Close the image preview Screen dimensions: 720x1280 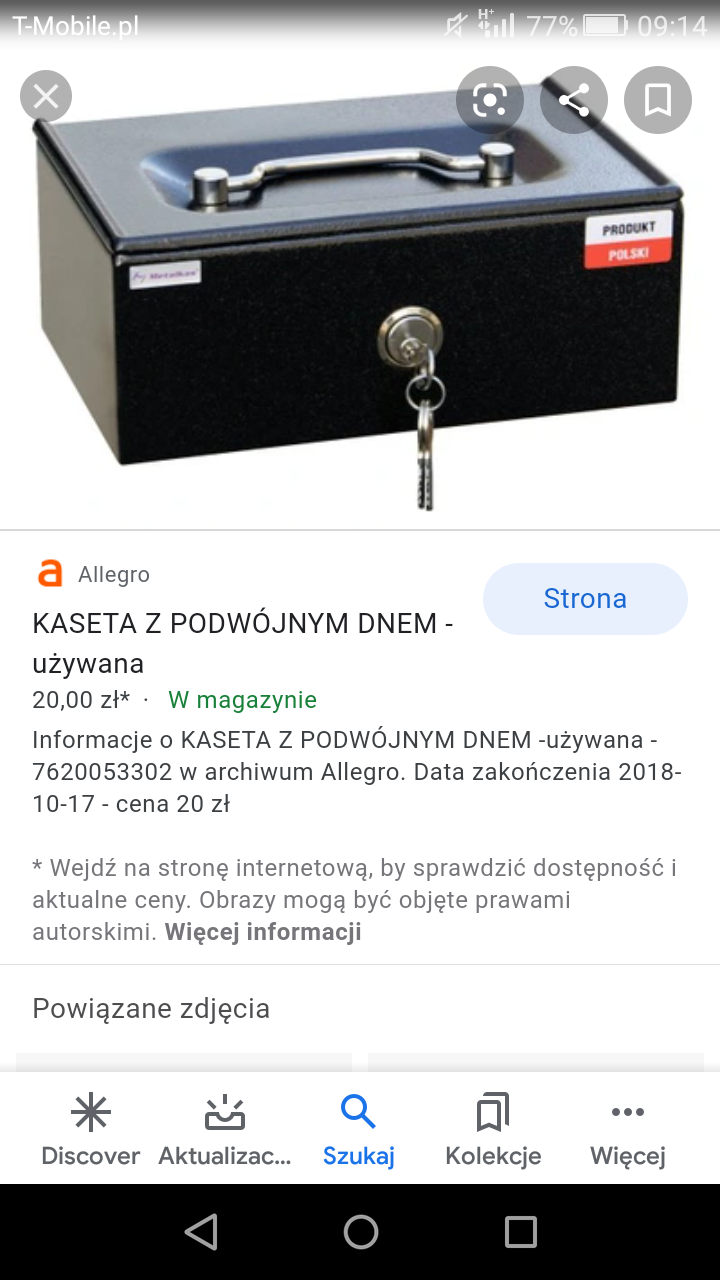46,97
